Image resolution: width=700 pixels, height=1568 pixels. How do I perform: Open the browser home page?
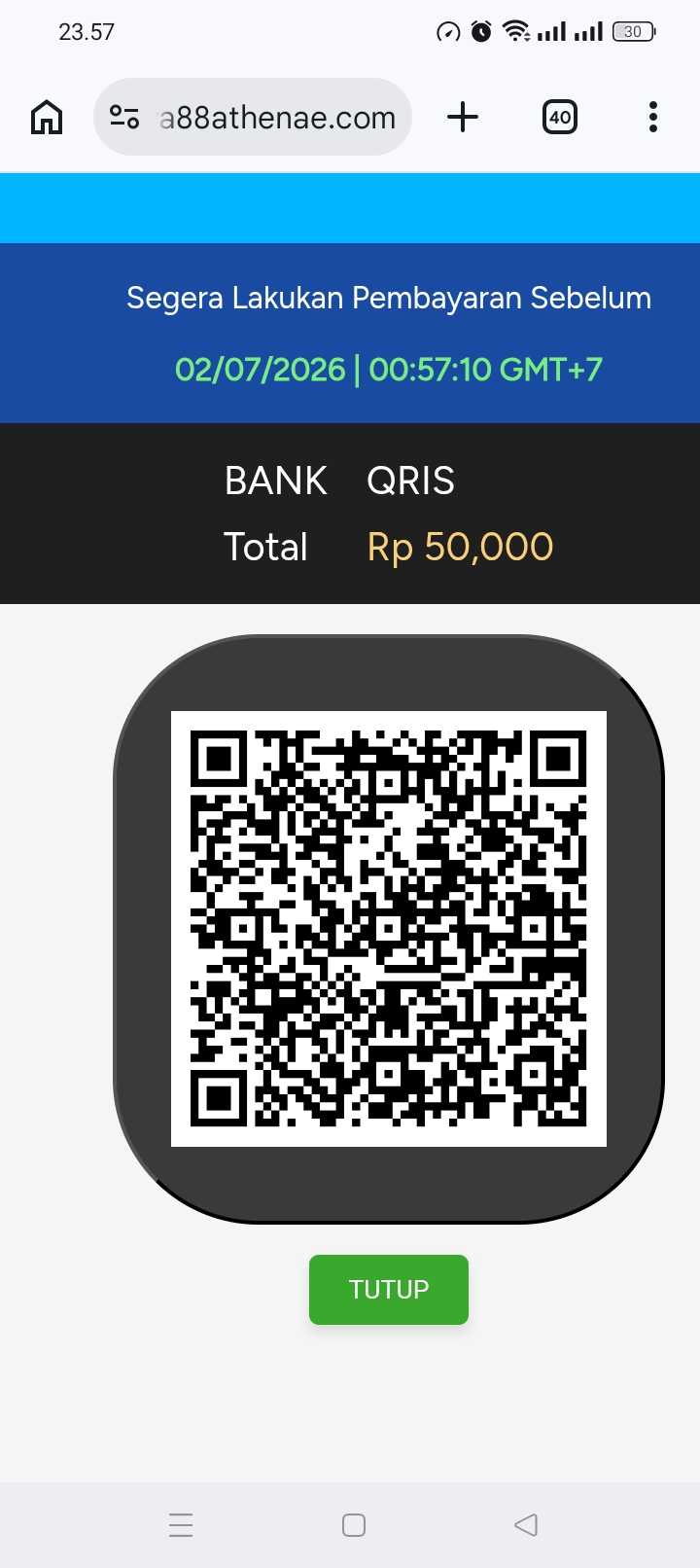click(47, 117)
